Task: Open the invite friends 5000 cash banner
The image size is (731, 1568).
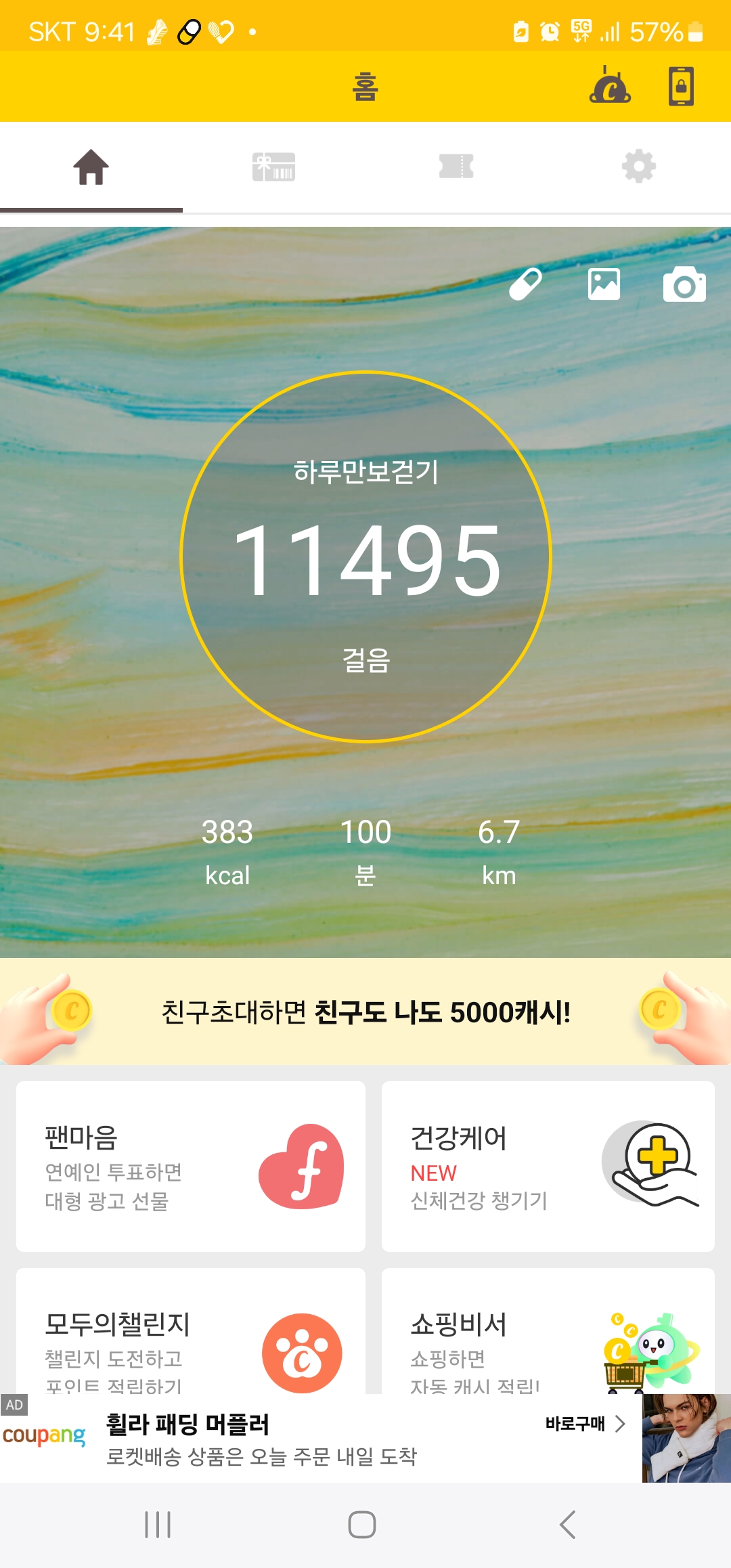Action: pos(365,1012)
